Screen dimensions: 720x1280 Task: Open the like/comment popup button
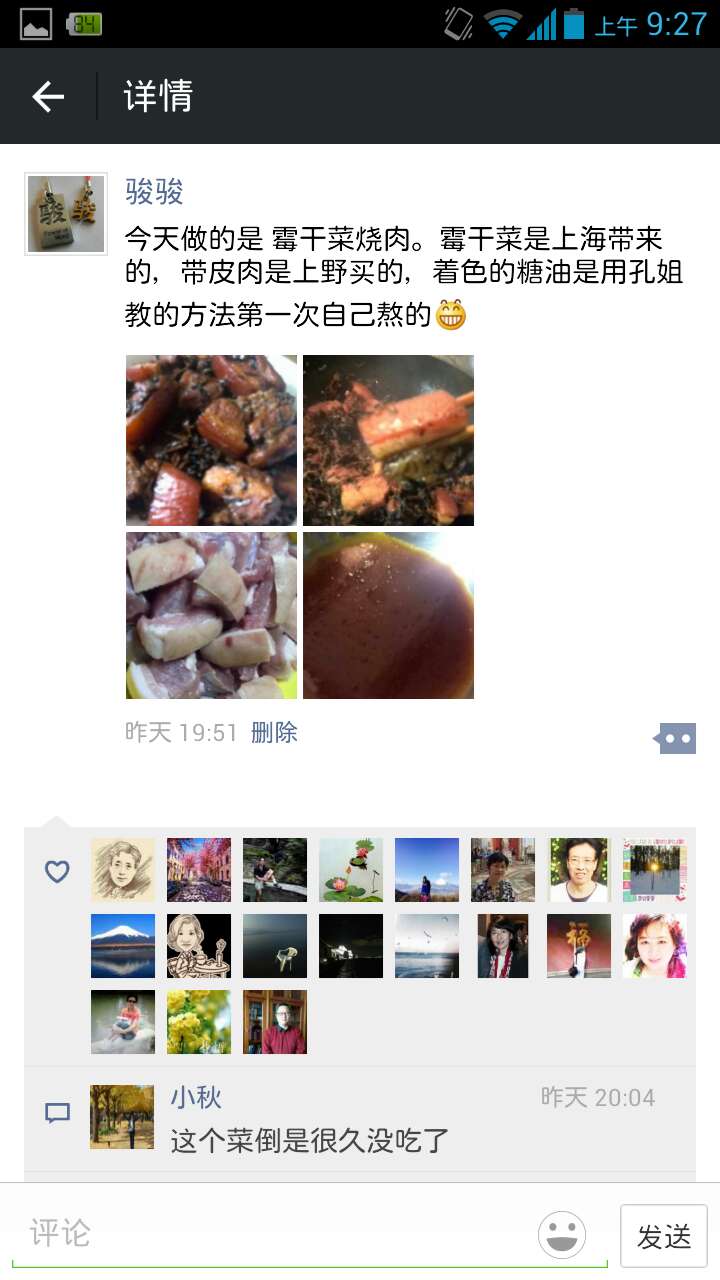pyautogui.click(x=675, y=738)
